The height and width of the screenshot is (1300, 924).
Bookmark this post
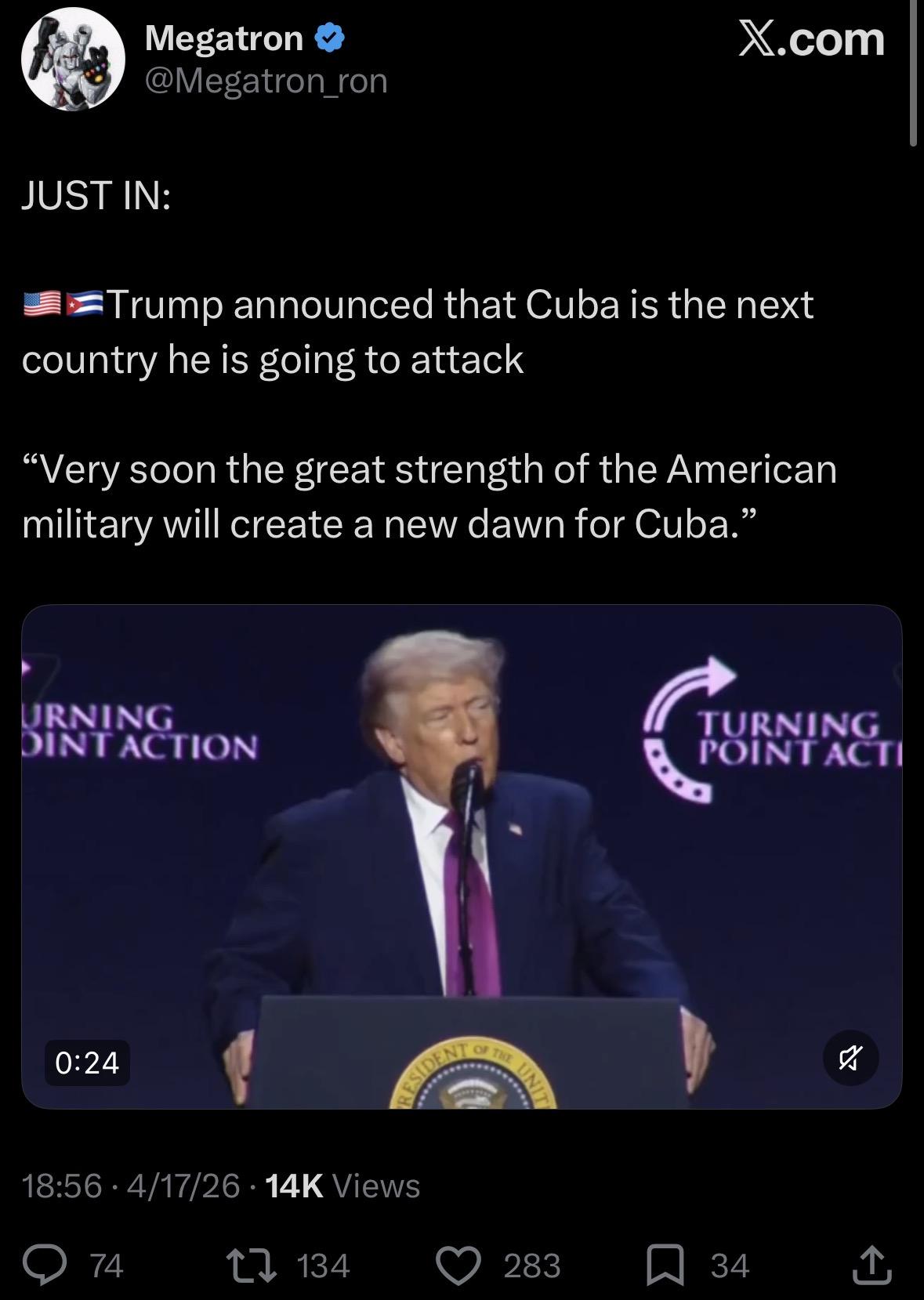[x=665, y=1266]
